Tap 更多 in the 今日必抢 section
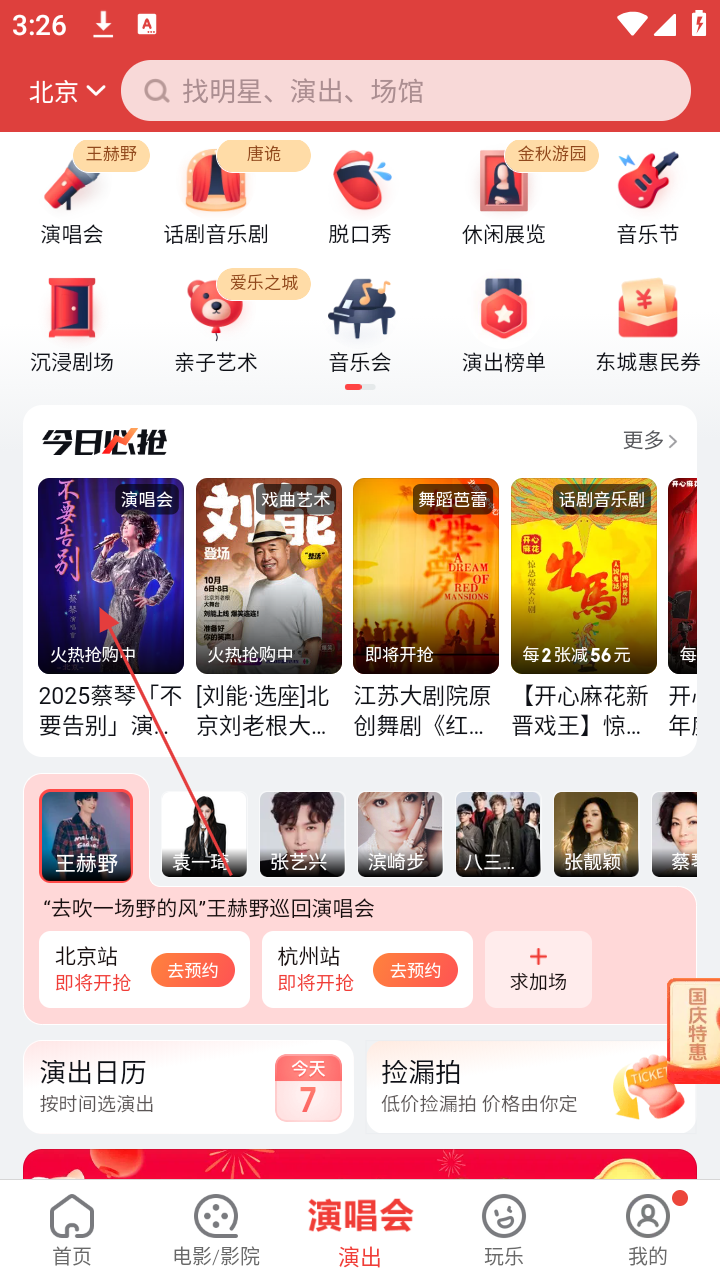 (650, 440)
